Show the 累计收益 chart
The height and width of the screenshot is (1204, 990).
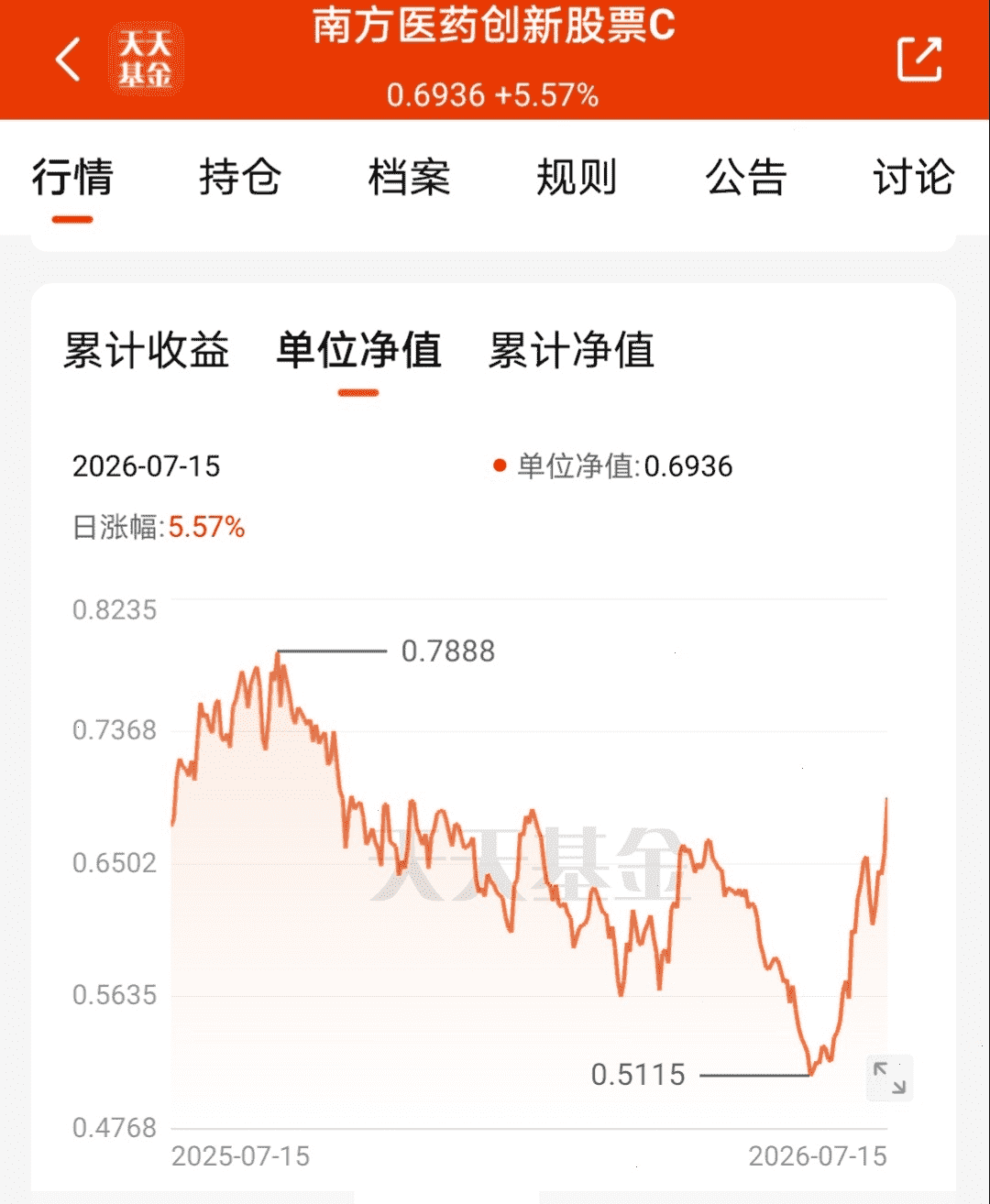(x=147, y=350)
